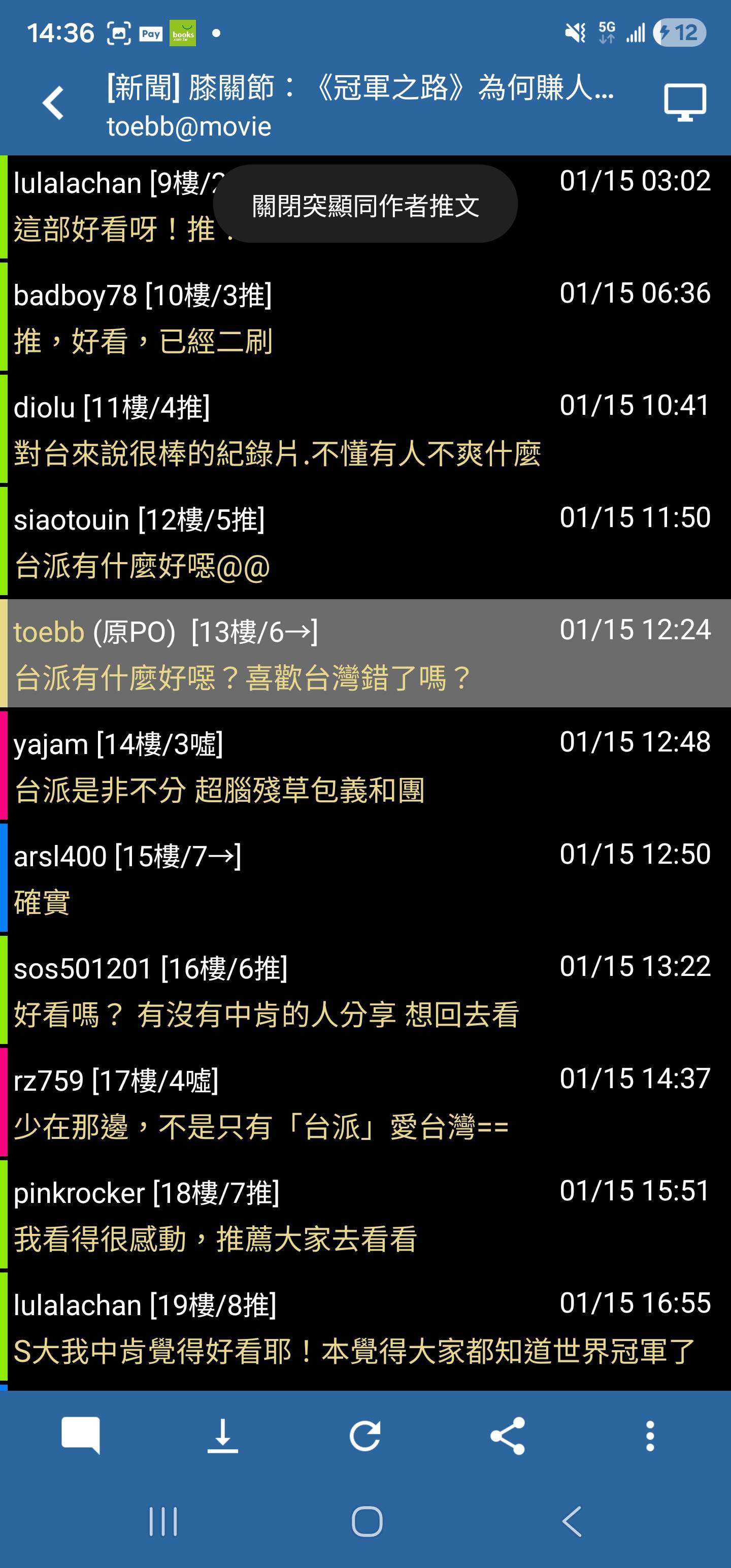Tap toebb's original poster reply on floor 13
The width and height of the screenshot is (731, 1568).
point(365,654)
